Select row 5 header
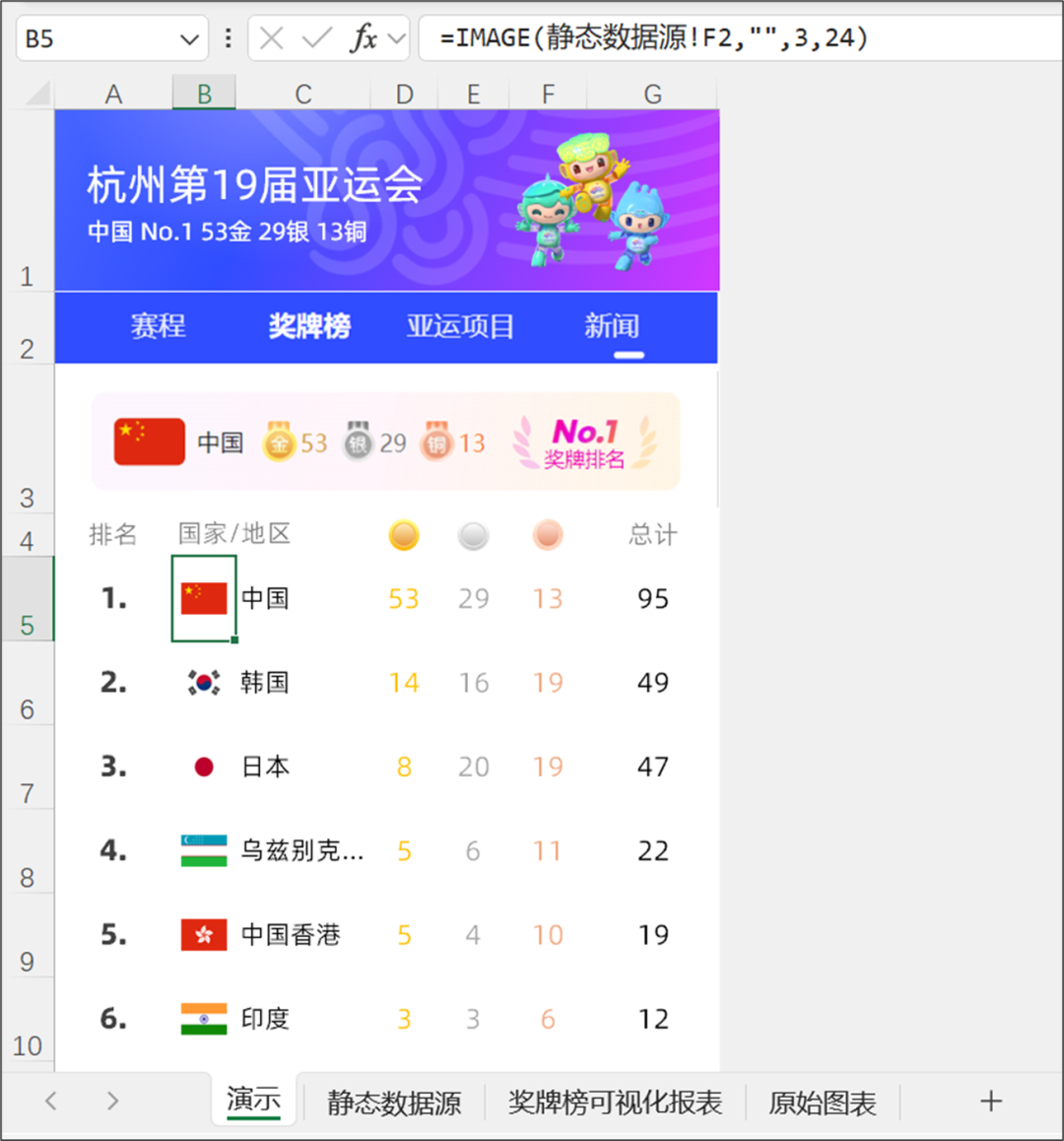 coord(27,599)
